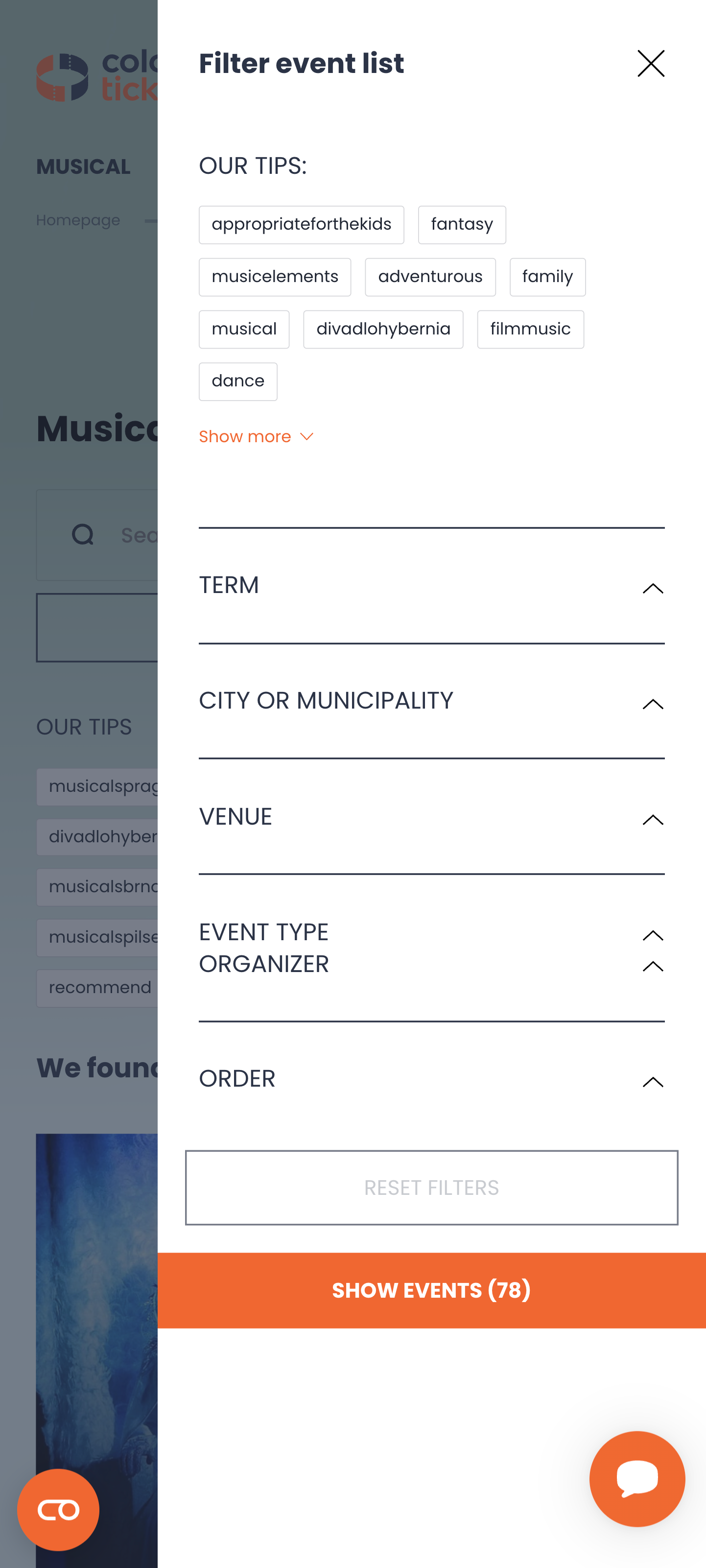706x1568 pixels.
Task: Click the SHOW EVENTS (78) button
Action: click(431, 1290)
